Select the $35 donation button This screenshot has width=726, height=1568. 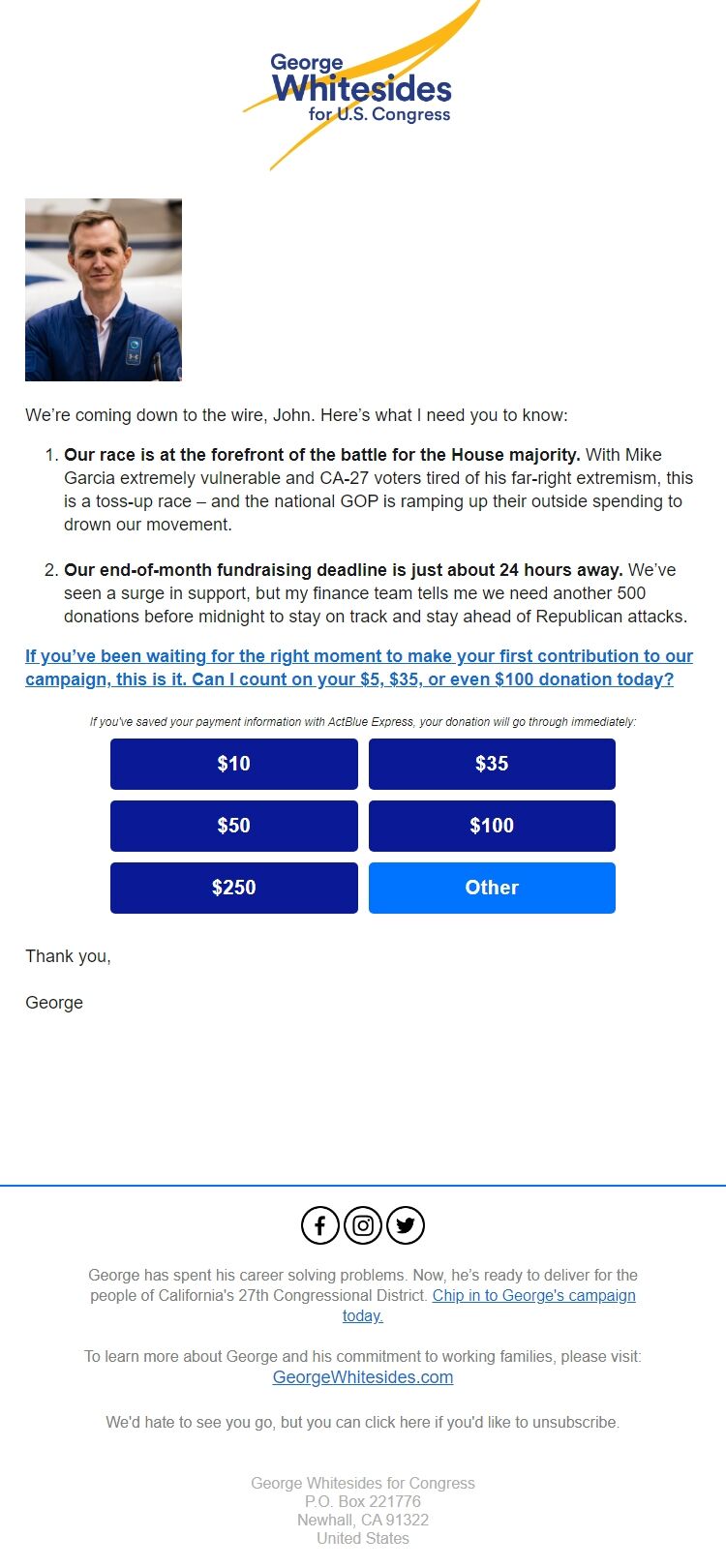(x=492, y=764)
